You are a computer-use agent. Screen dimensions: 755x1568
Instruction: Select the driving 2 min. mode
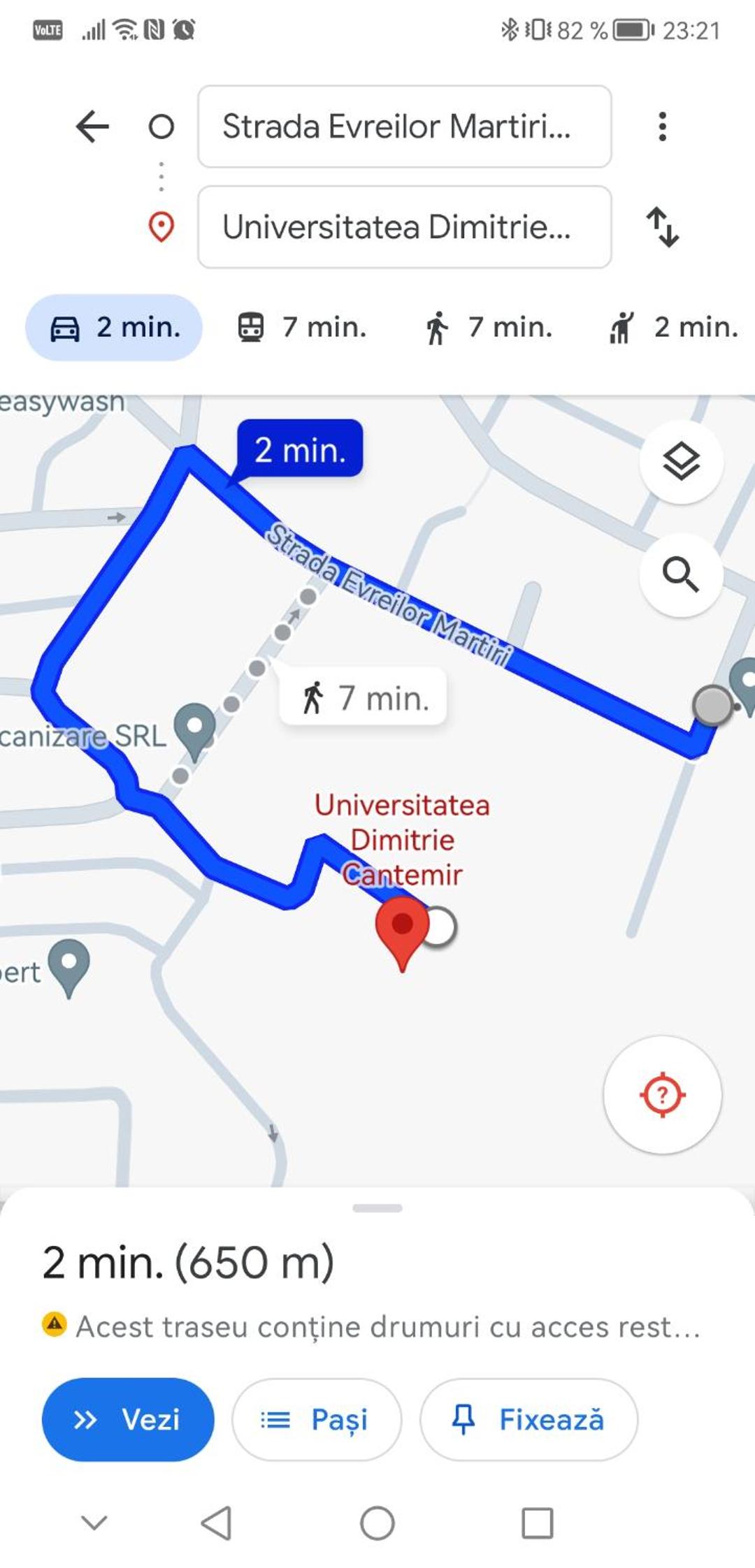coord(114,327)
